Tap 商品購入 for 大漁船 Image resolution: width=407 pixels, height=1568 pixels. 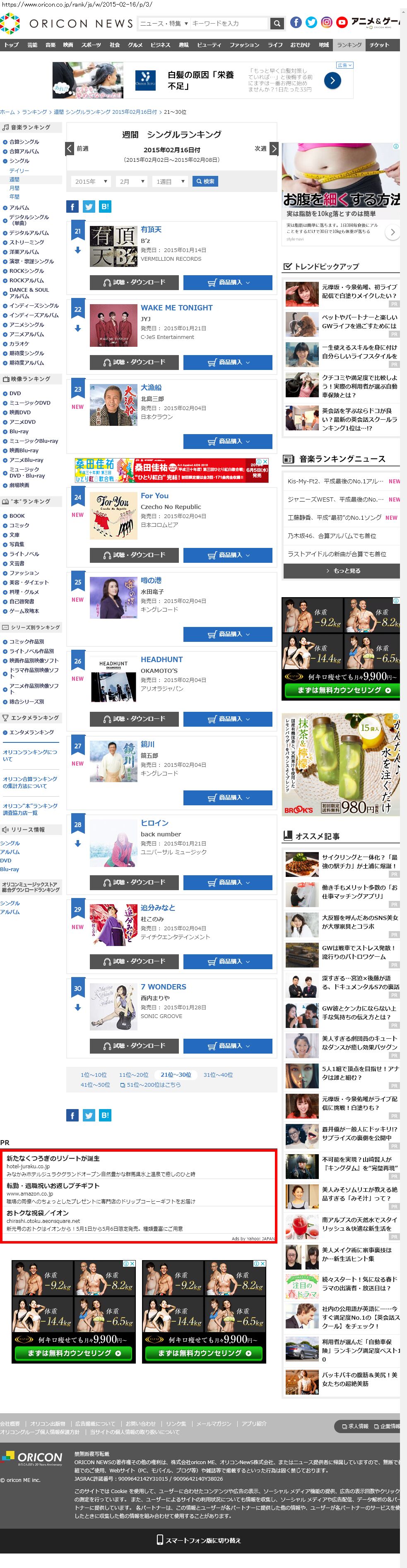228,441
